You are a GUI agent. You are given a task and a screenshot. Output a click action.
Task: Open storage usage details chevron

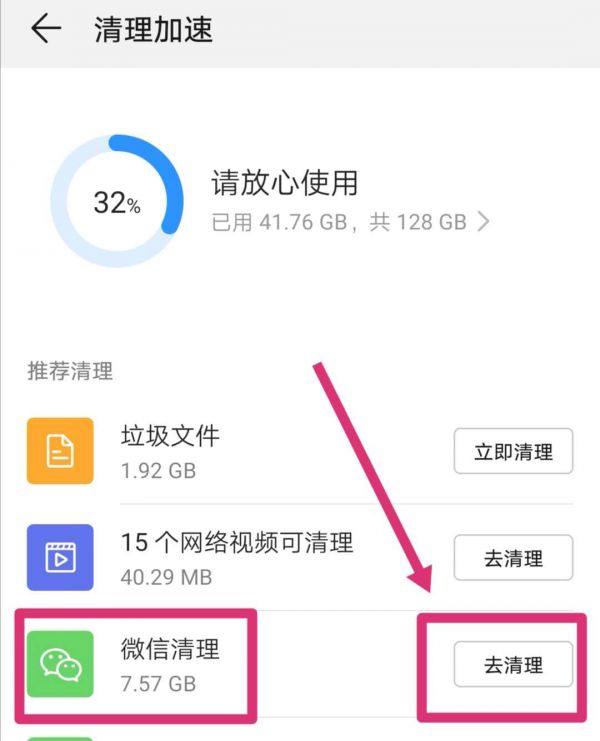coord(484,222)
